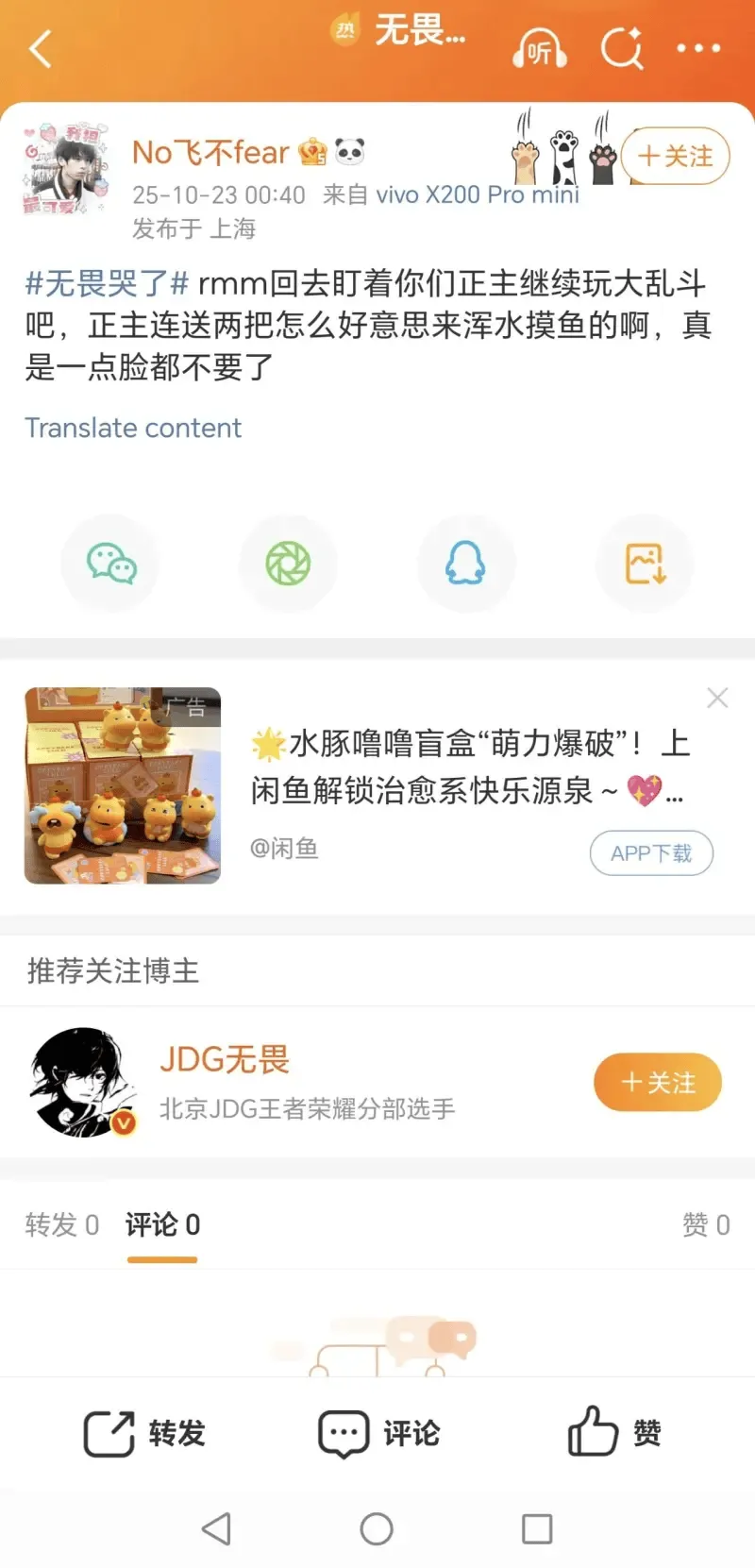
Task: Return to the system home screen
Action: [377, 1529]
